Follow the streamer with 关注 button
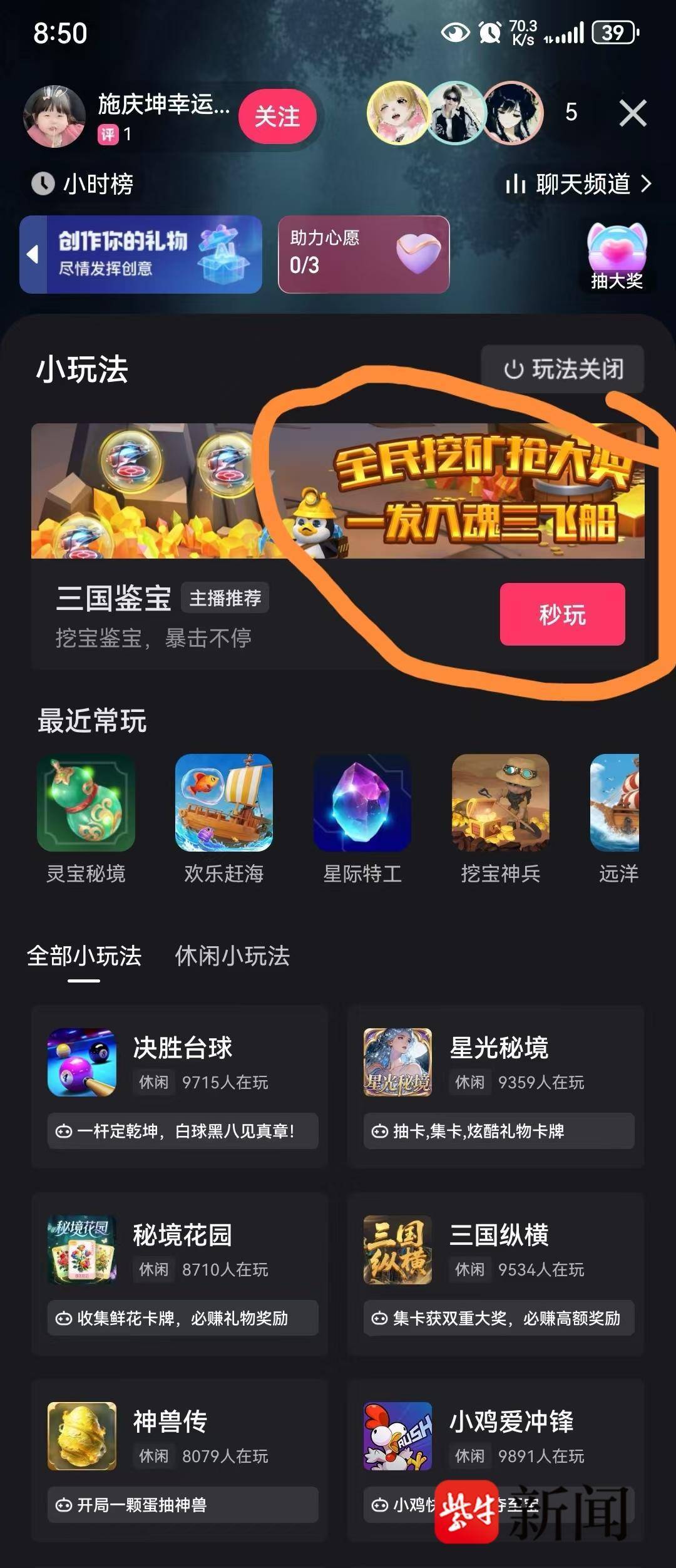The image size is (676, 1568). tap(277, 116)
